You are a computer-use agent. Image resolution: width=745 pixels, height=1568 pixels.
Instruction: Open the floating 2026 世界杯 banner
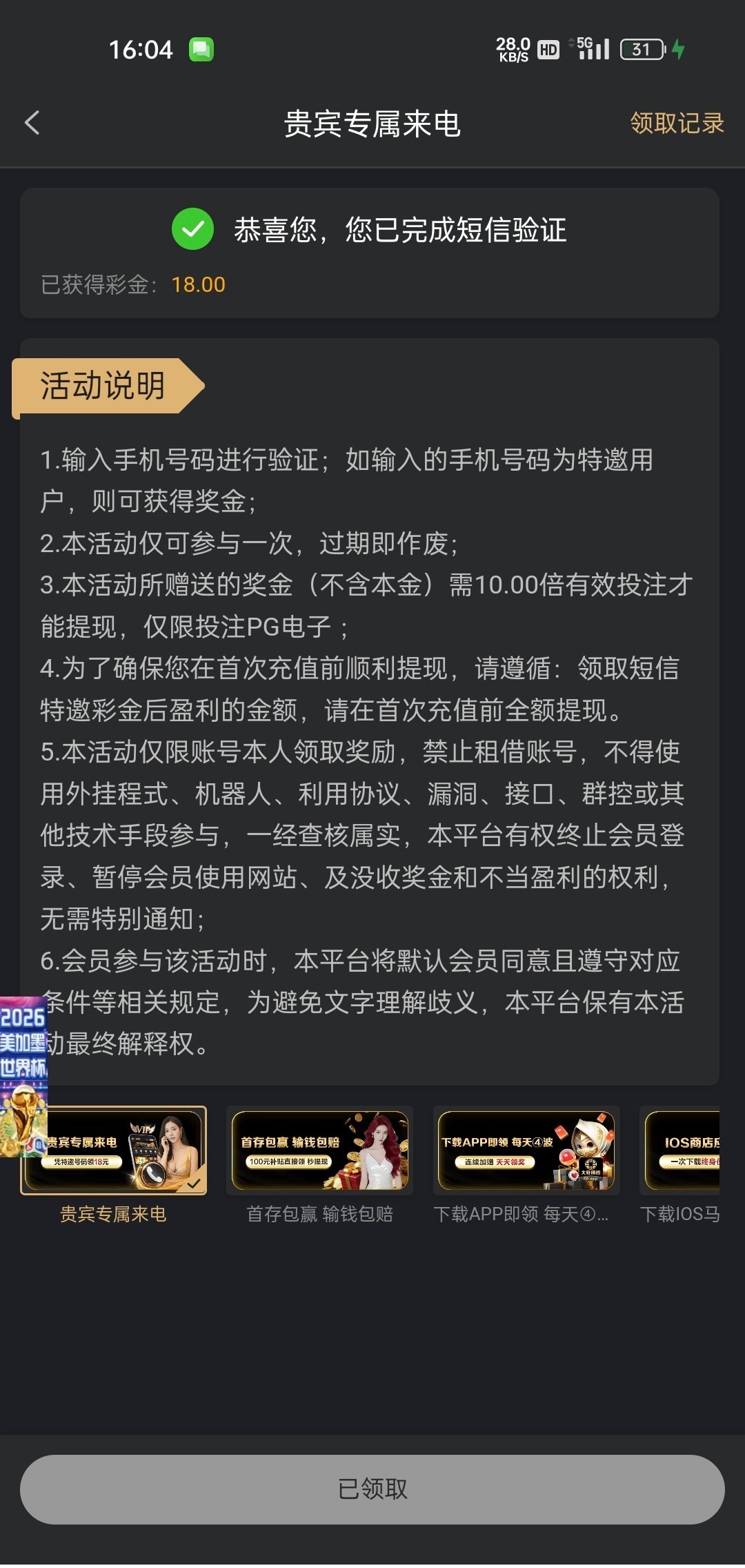point(23,1075)
